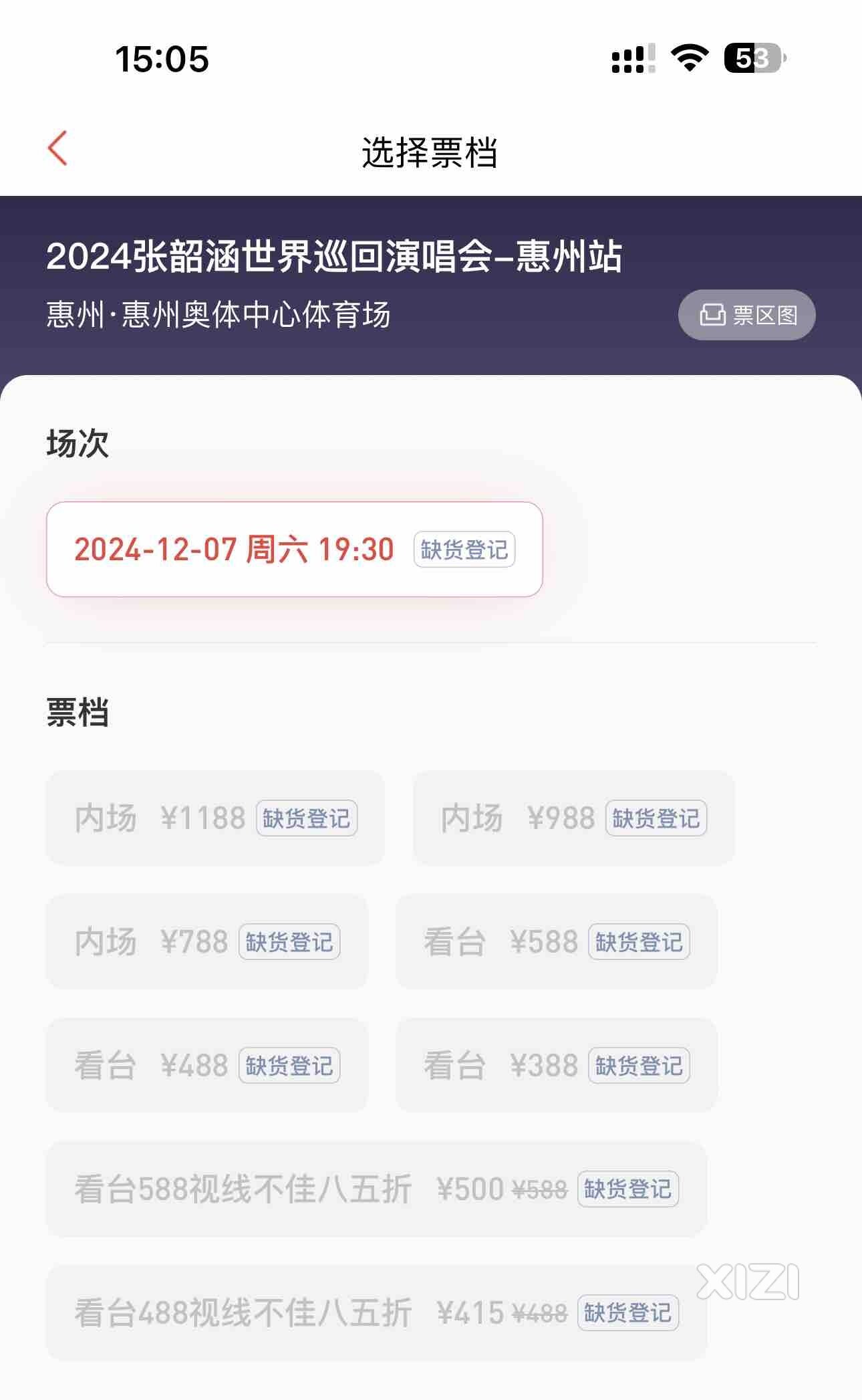Viewport: 862px width, 1400px height.
Task: Select the 看台 ¥588 ticket tier
Action: click(x=556, y=942)
